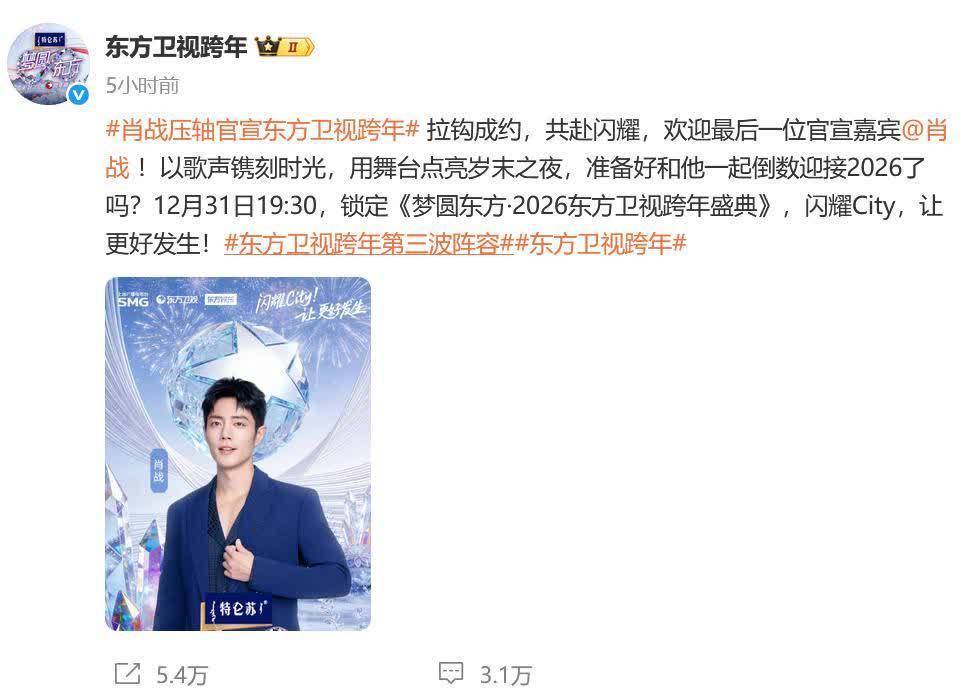963x697 pixels.
Task: Open hashtag #肖战压轴官宣东方卫视跨年#
Action: pyautogui.click(x=261, y=129)
